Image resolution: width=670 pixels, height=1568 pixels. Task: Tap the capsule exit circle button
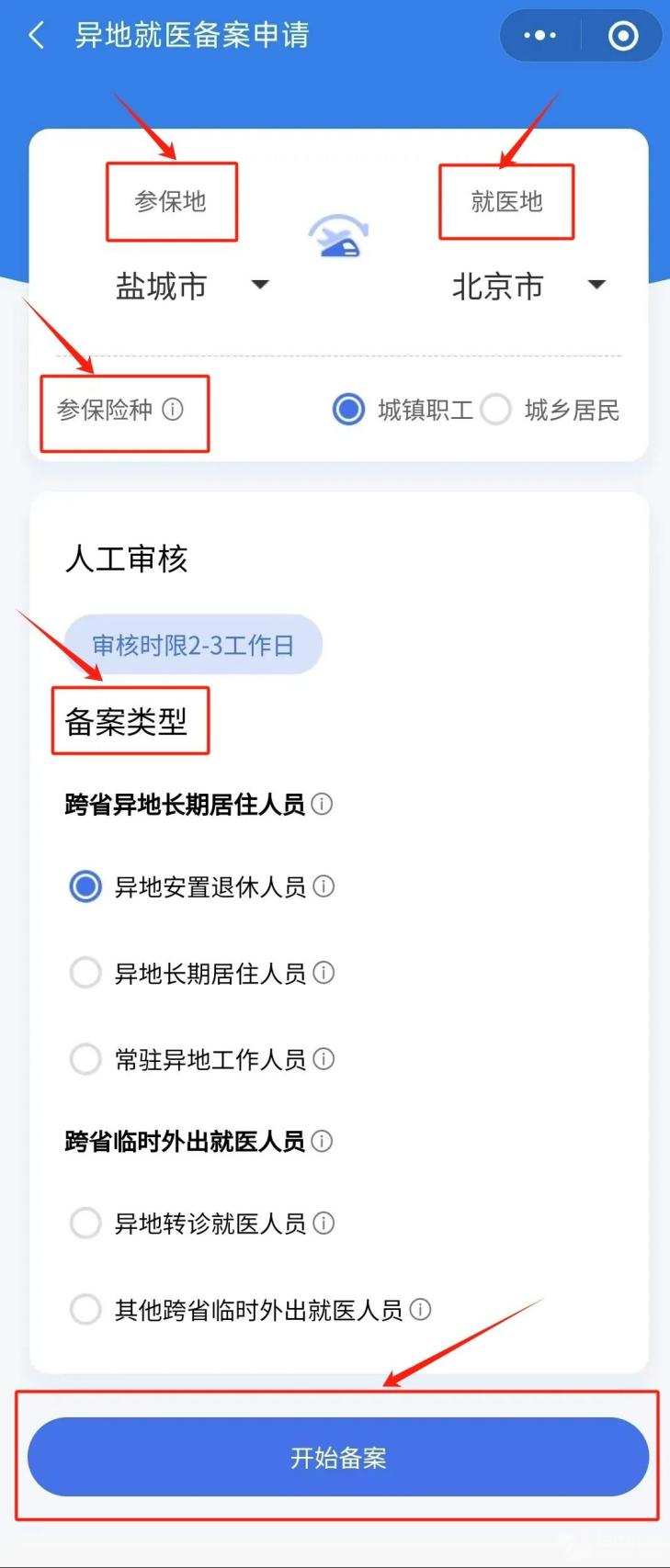(622, 35)
